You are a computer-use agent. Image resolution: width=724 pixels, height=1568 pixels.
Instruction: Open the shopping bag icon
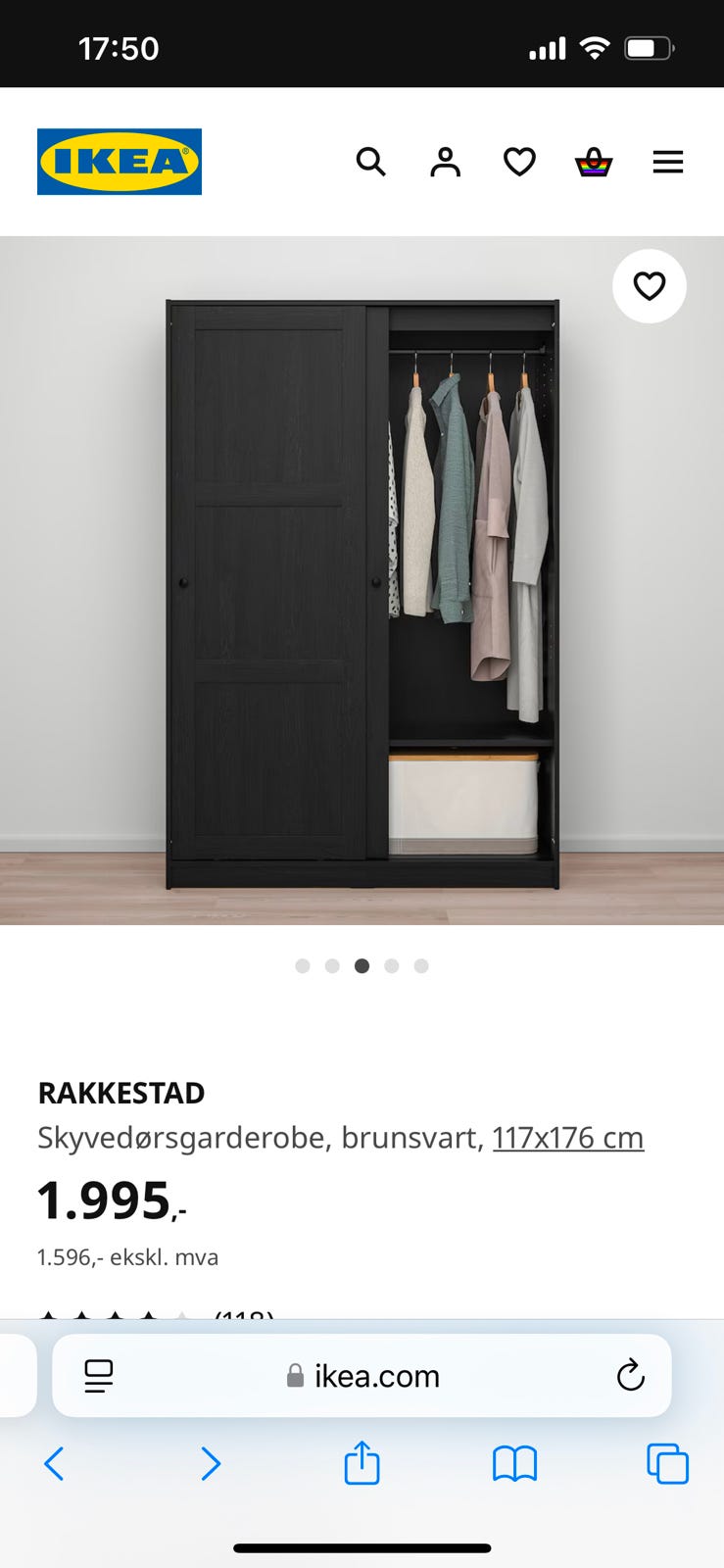coord(594,162)
